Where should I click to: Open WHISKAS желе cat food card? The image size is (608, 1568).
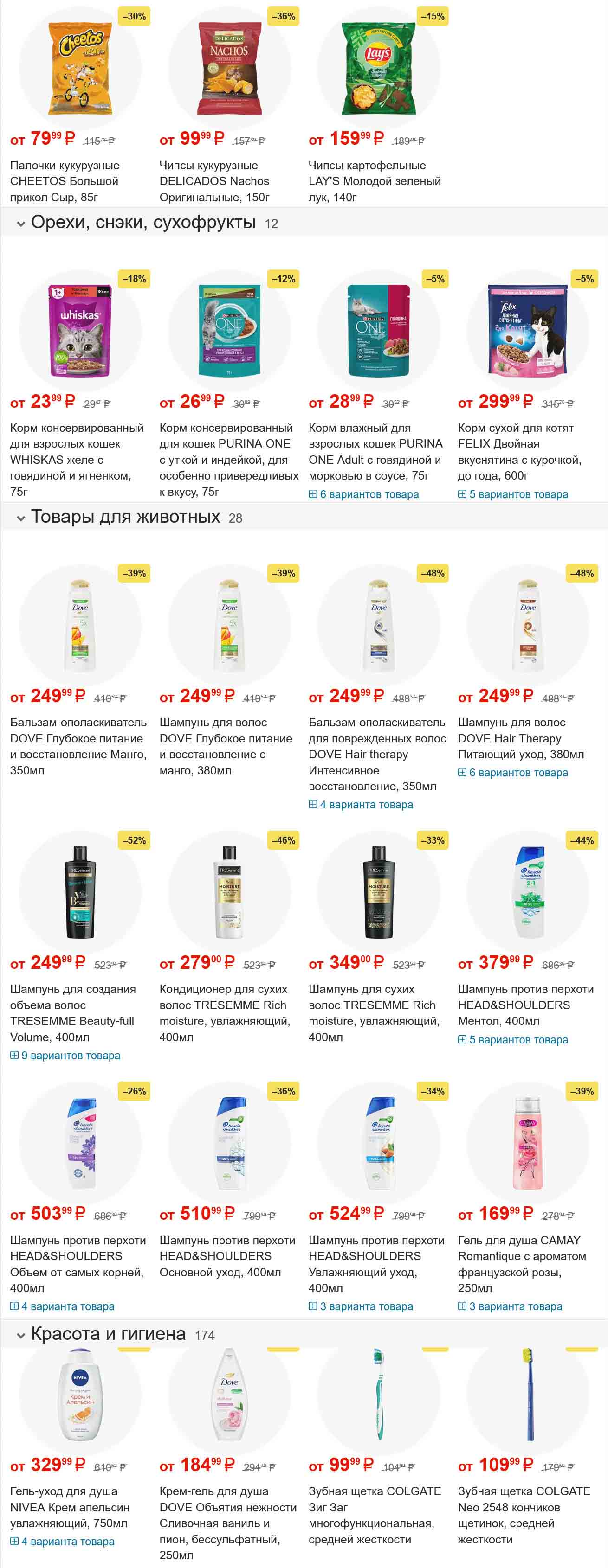tap(77, 459)
